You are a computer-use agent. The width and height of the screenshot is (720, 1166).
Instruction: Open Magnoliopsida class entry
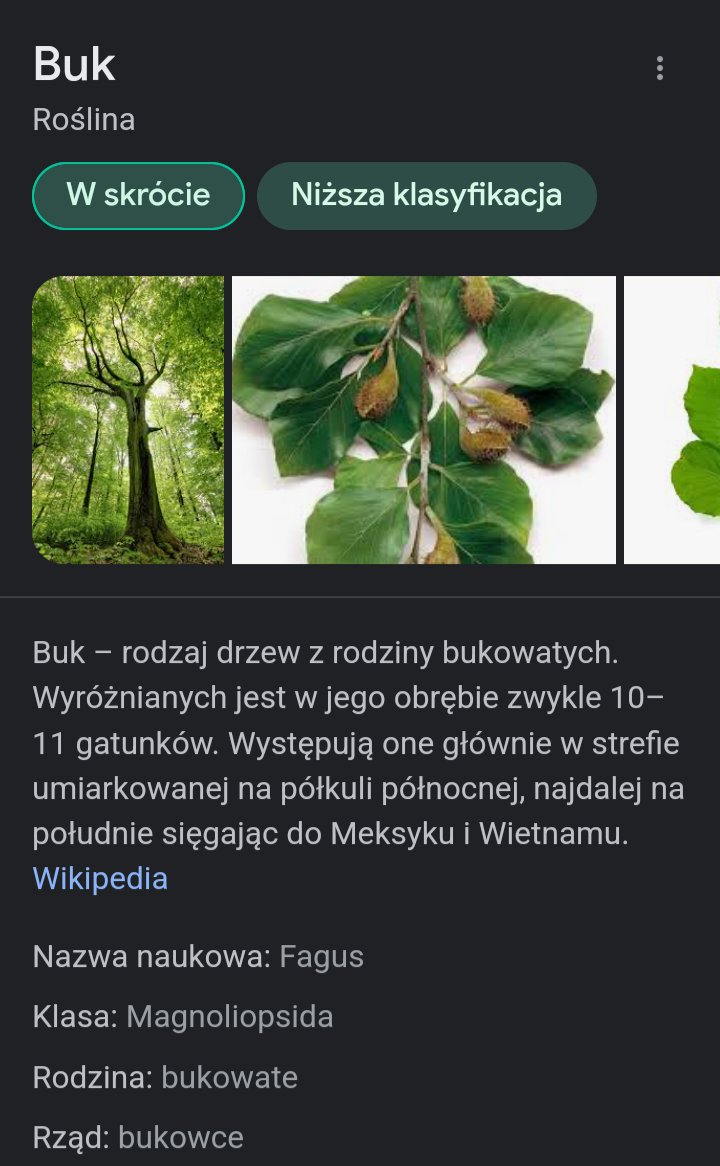click(x=230, y=1017)
